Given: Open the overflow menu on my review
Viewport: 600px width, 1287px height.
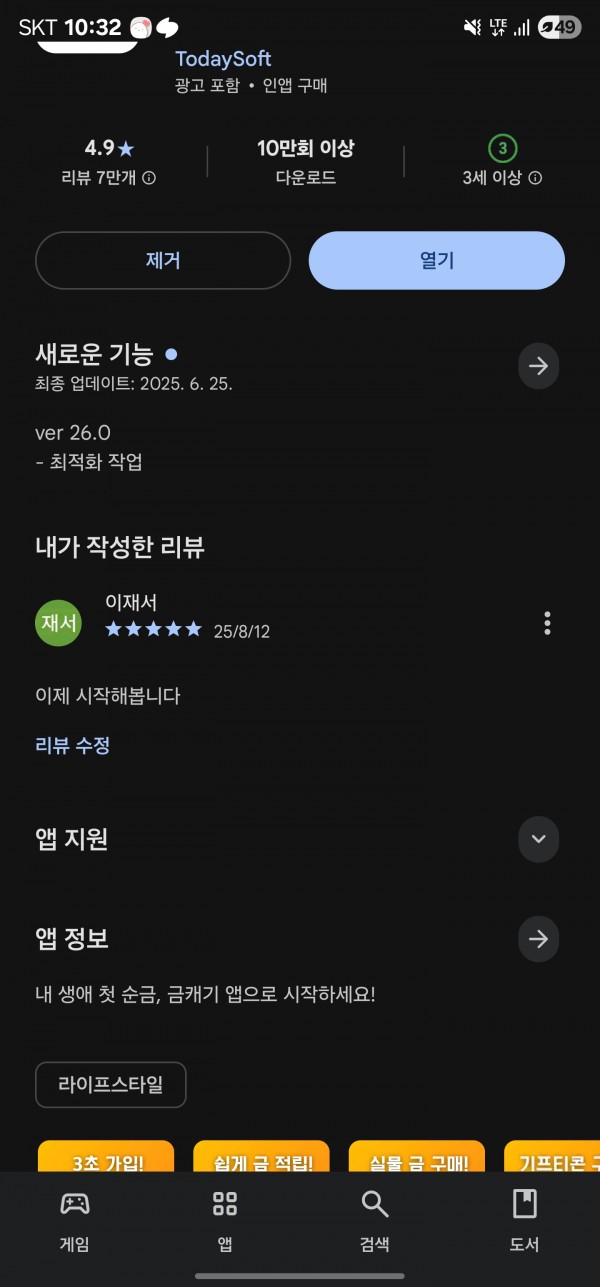Looking at the screenshot, I should (x=547, y=623).
